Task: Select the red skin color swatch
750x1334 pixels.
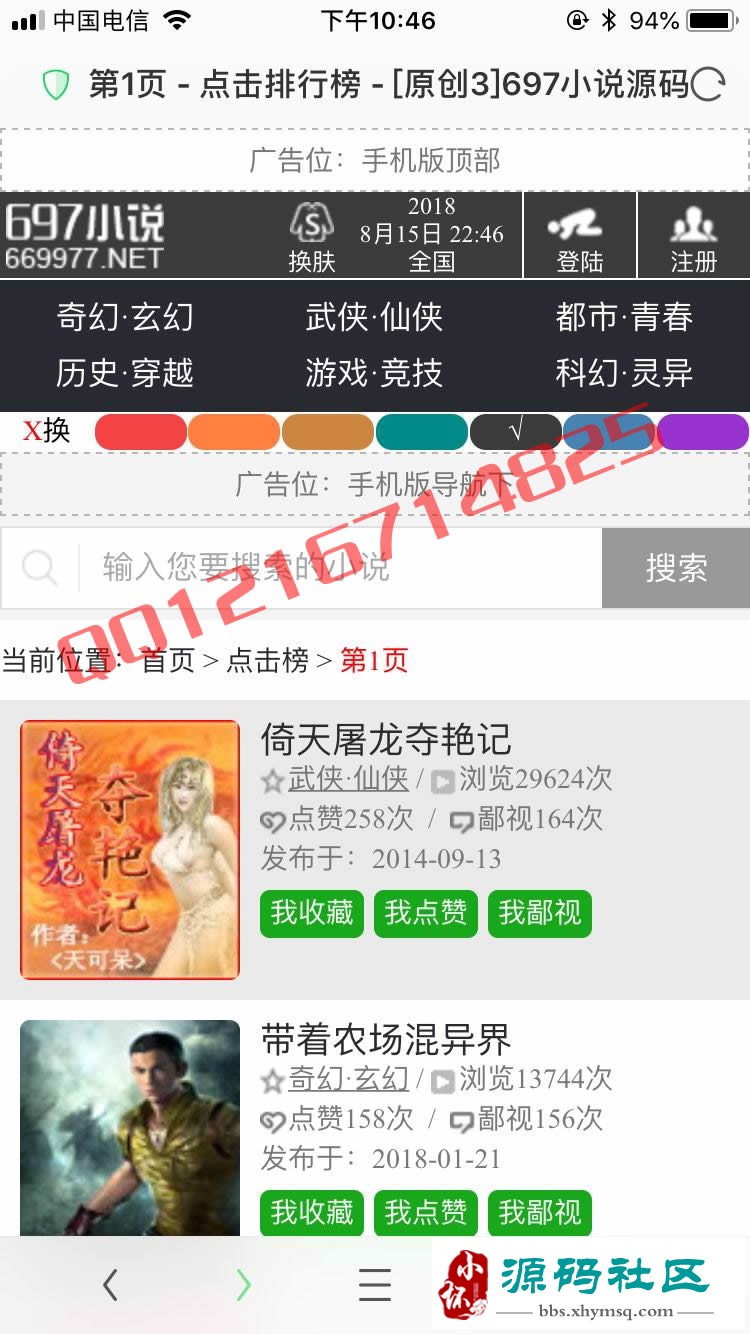Action: 140,432
